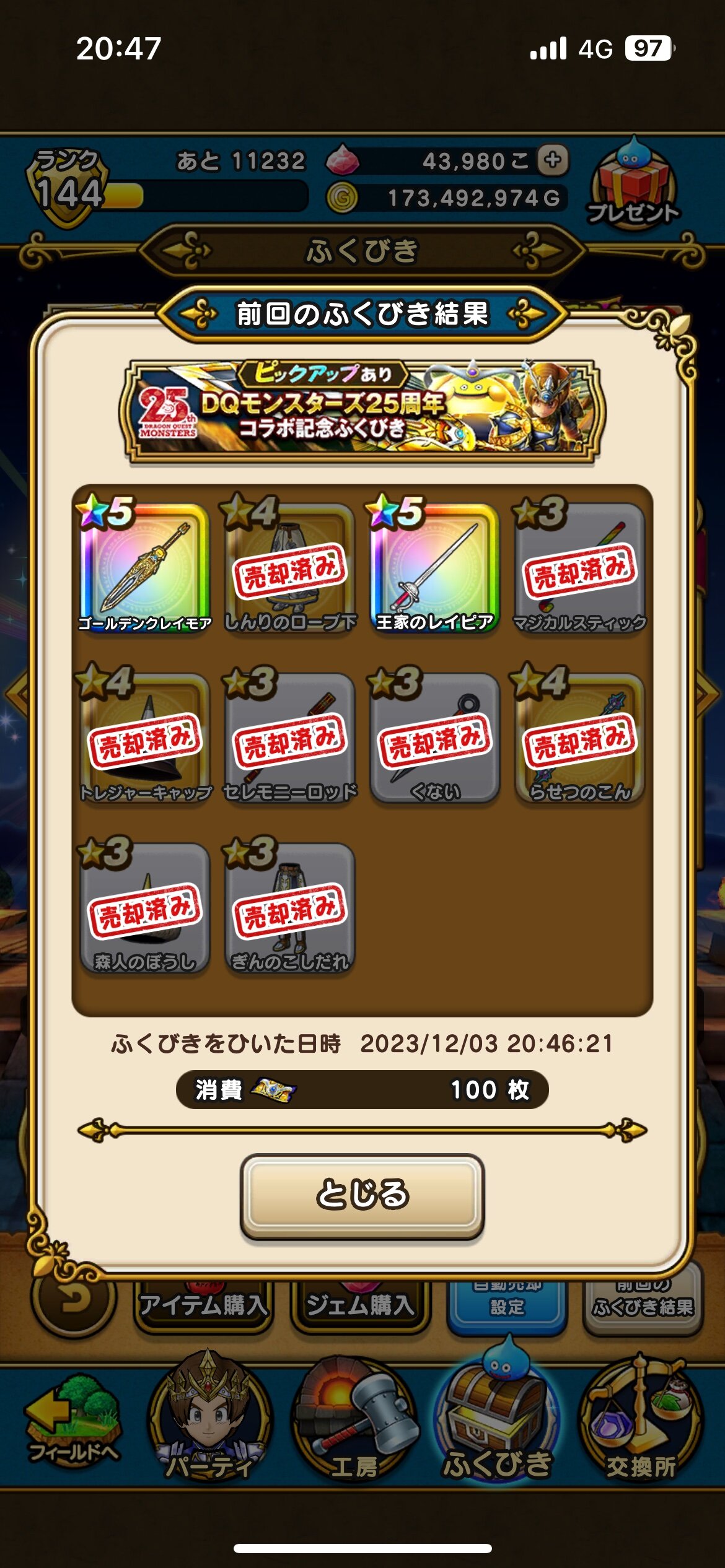
Task: Switch to the ふくびき tab
Action: coord(497,1419)
